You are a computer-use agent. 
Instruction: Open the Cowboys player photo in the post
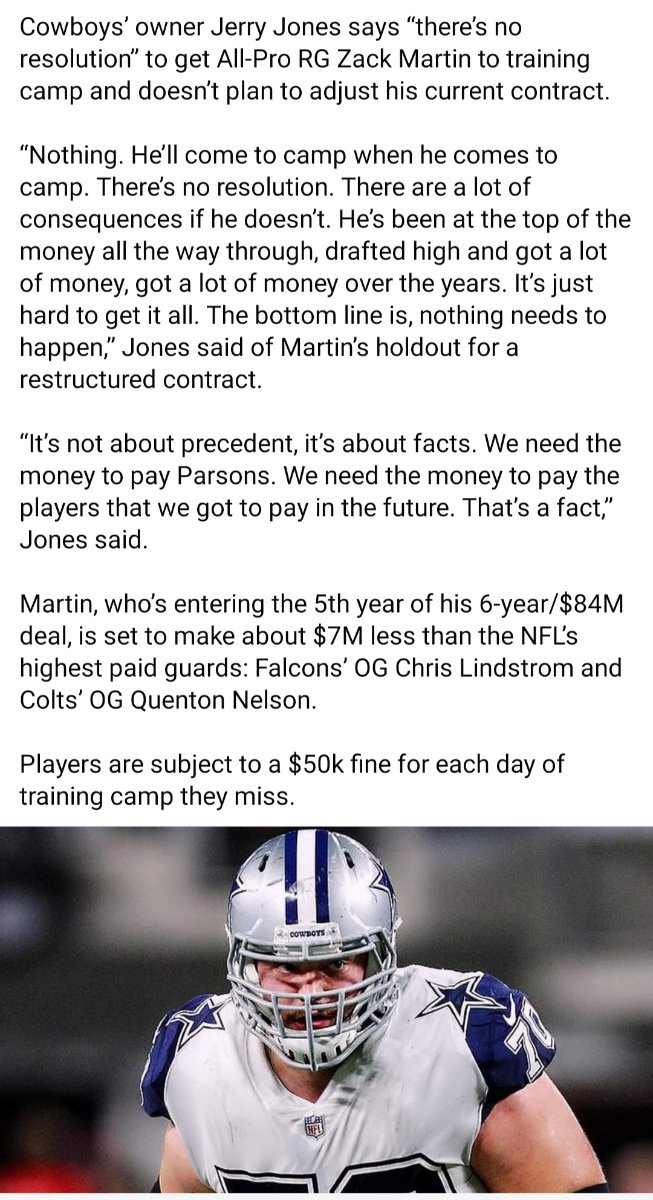tap(326, 1012)
